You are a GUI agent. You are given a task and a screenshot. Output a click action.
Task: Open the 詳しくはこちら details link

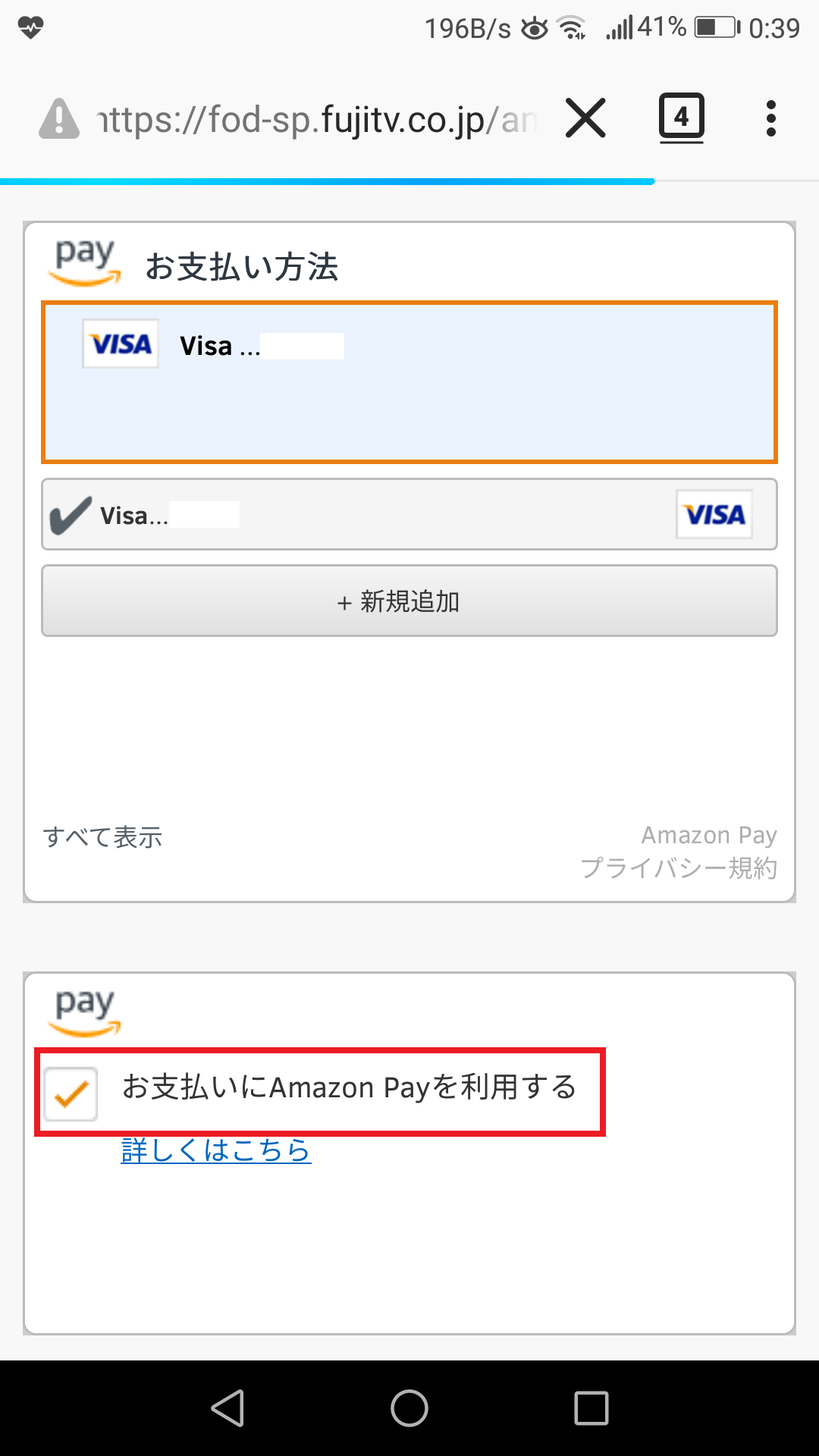(x=216, y=1150)
